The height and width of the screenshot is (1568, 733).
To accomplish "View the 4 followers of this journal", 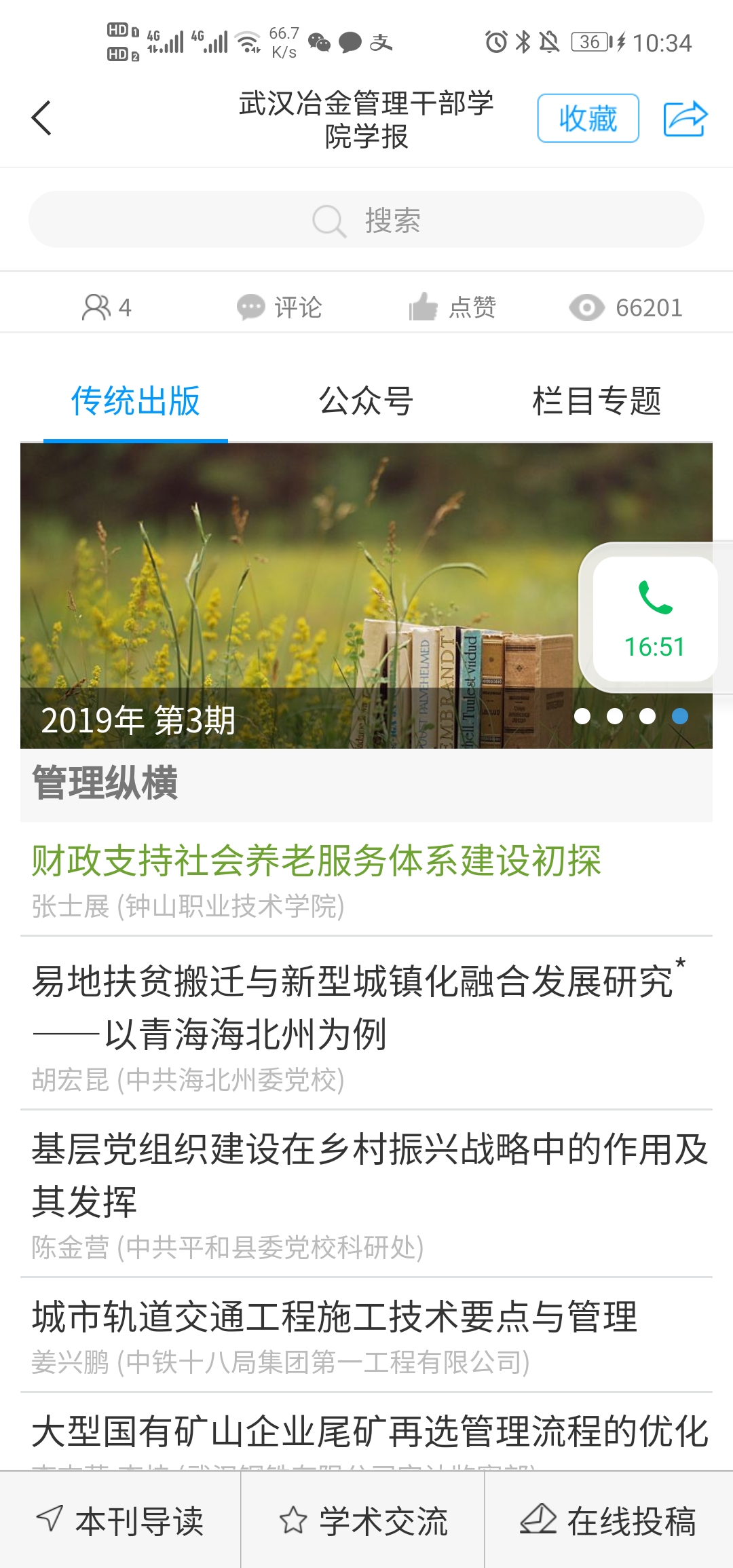I will click(107, 307).
